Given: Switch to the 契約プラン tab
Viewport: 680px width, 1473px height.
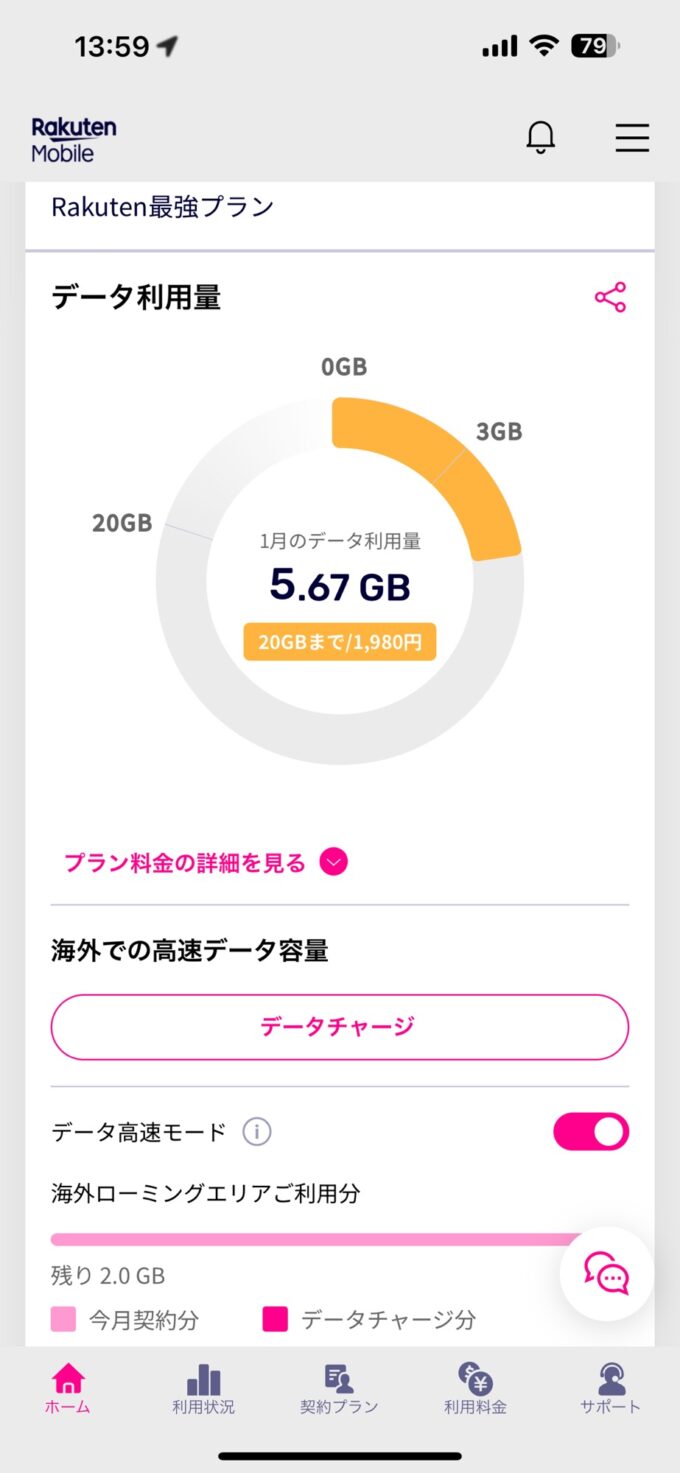Looking at the screenshot, I should click(339, 1388).
